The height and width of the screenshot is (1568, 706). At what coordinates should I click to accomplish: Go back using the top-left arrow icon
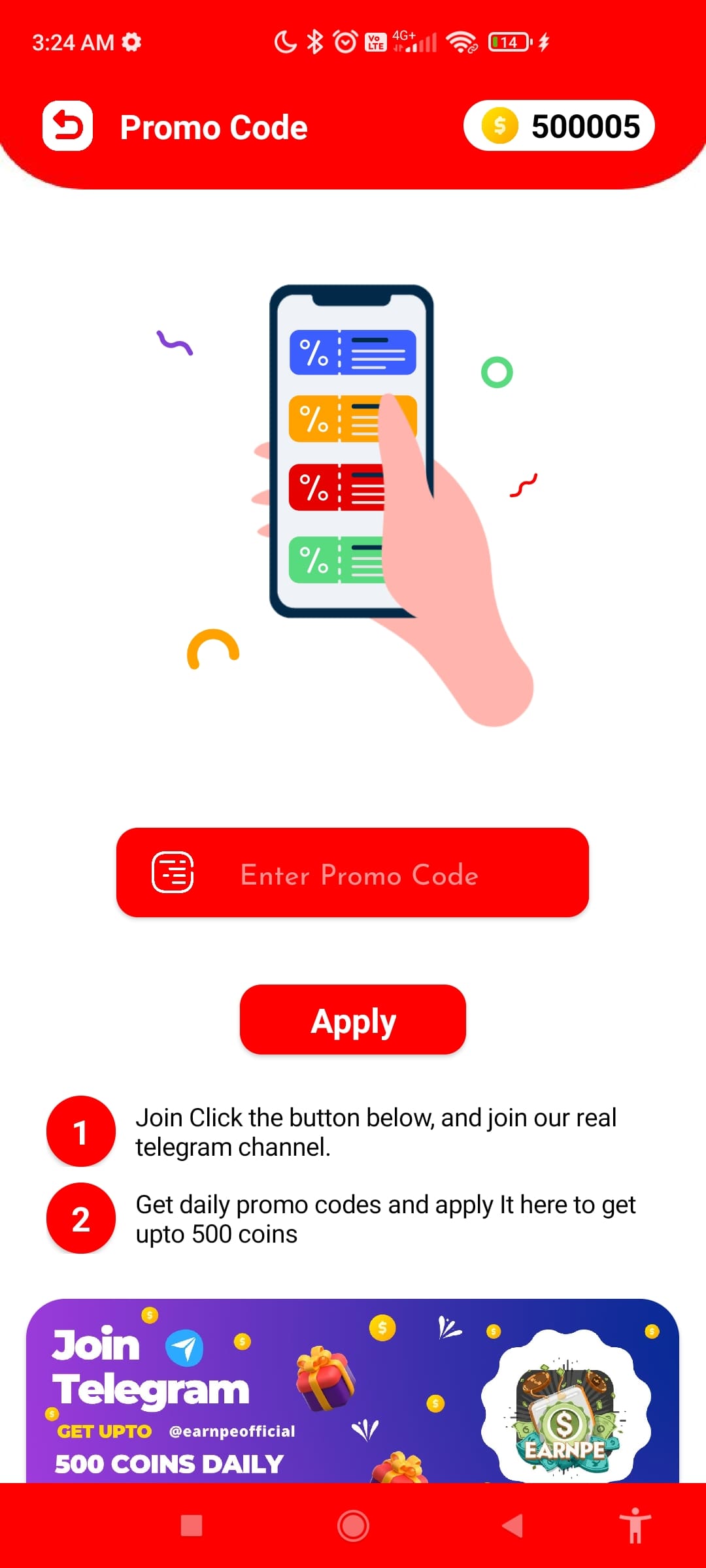pos(67,126)
